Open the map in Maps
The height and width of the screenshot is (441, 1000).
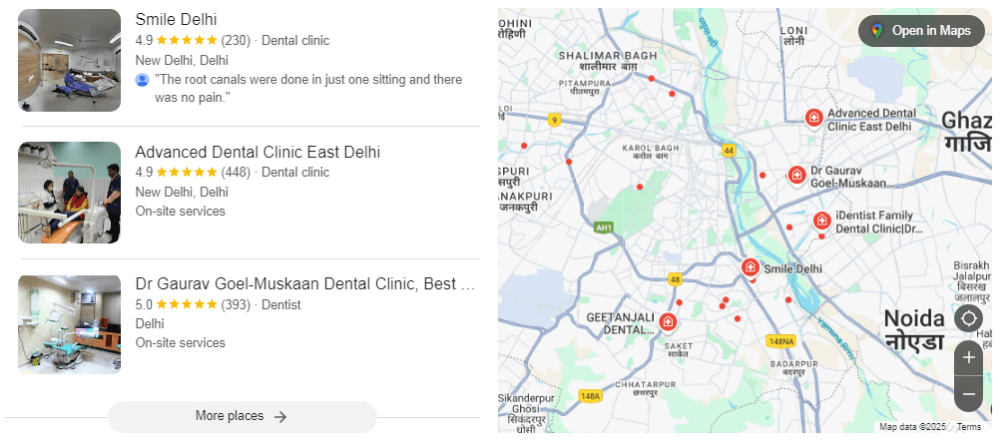[x=921, y=31]
